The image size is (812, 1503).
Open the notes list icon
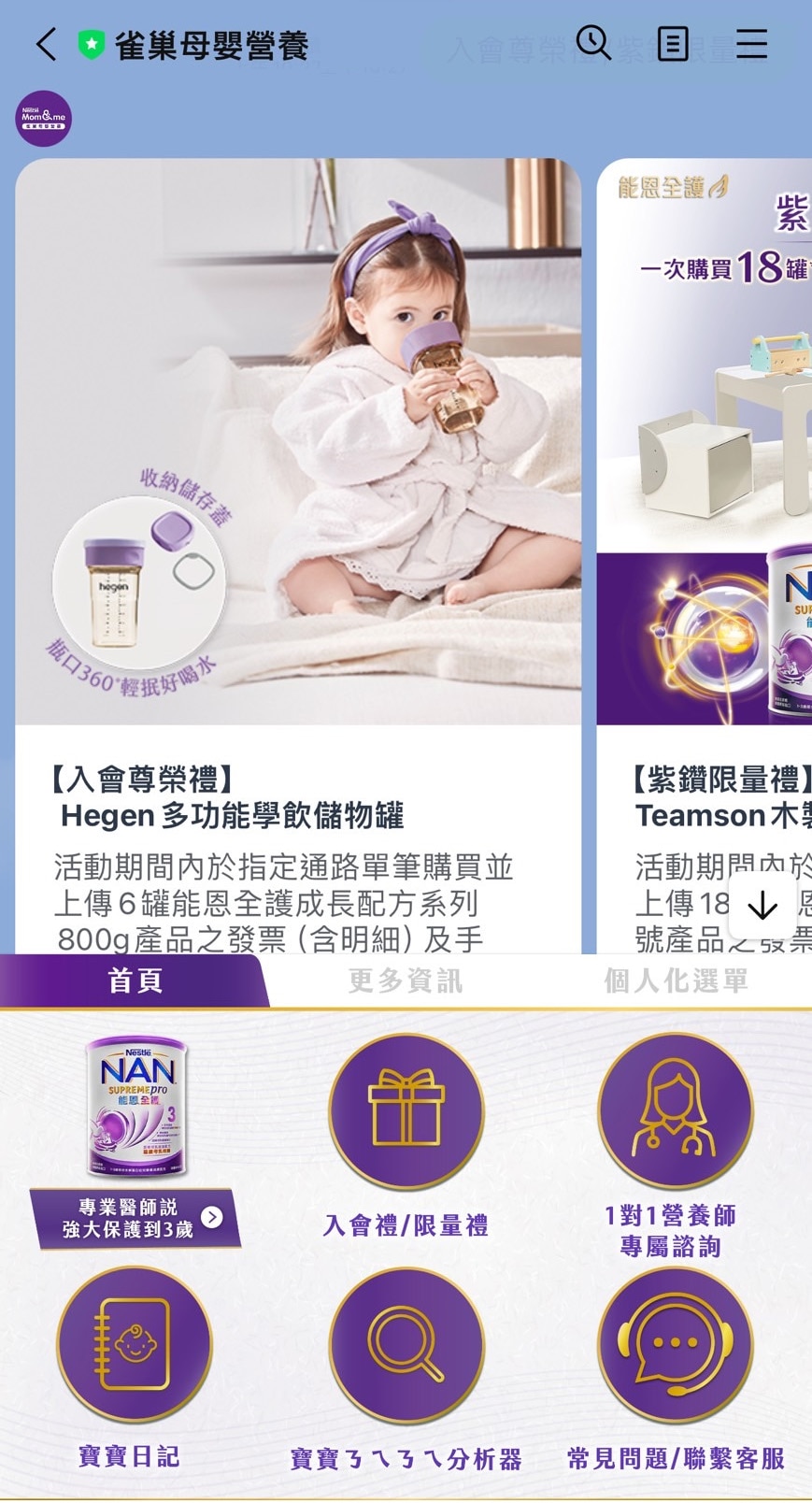coord(672,43)
